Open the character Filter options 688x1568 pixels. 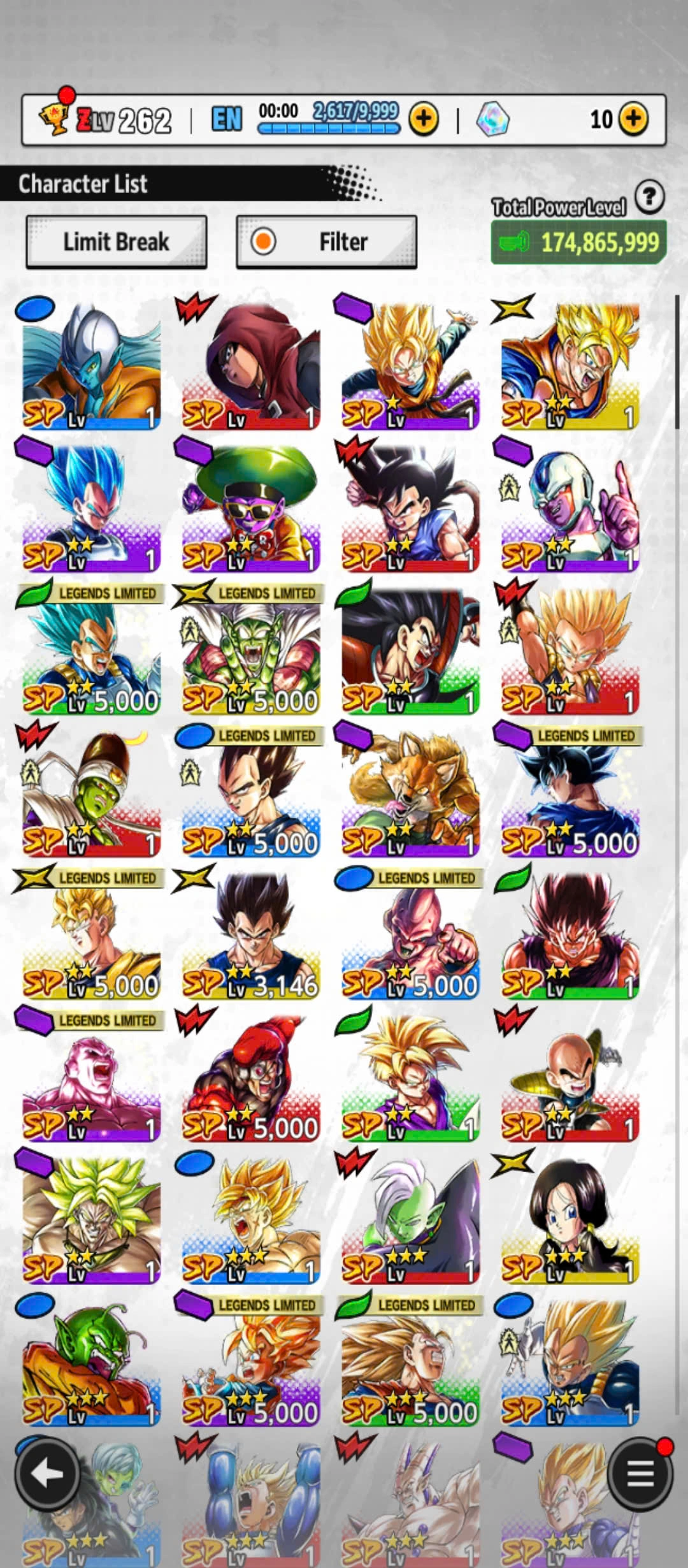326,242
